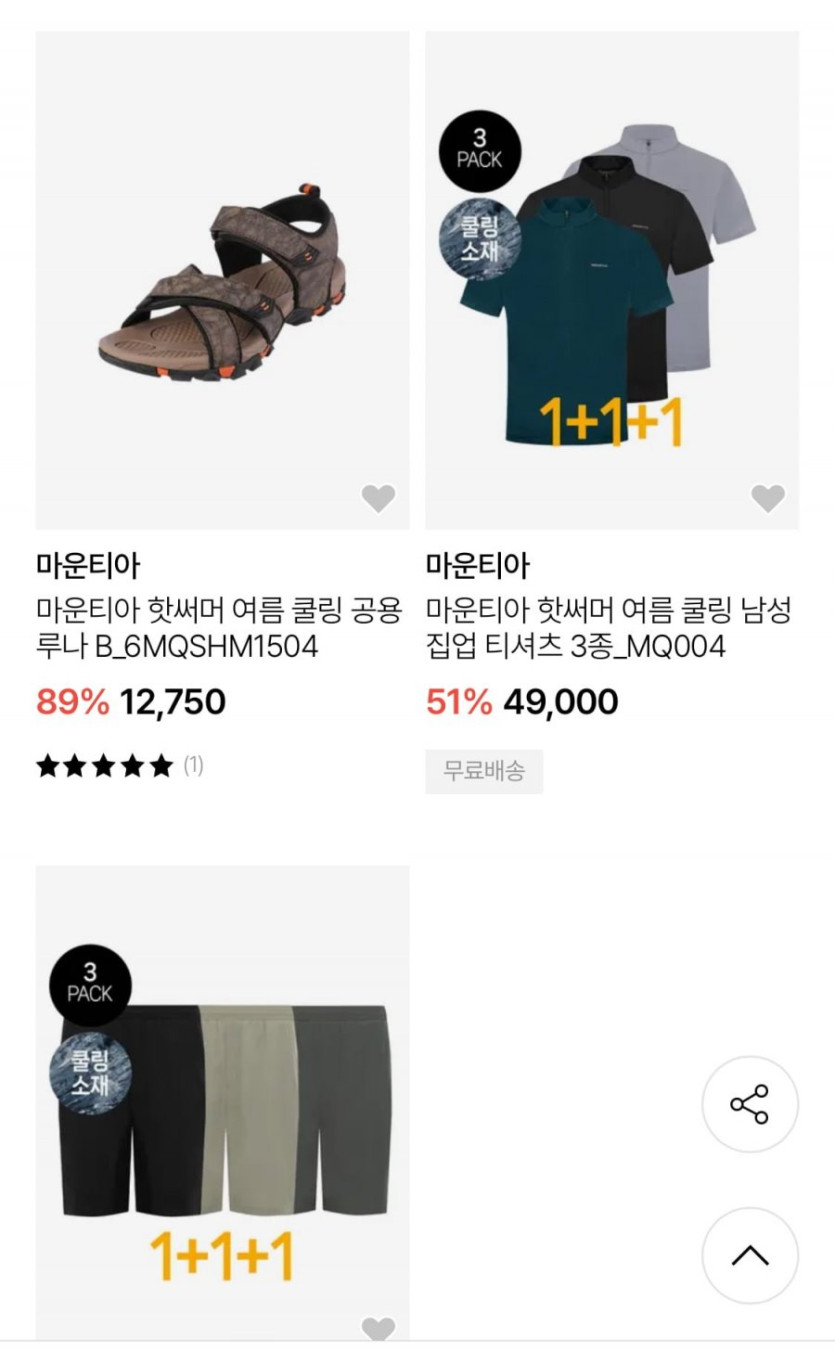Open the Mountia sandal product card
The width and height of the screenshot is (835, 1350).
[x=222, y=280]
